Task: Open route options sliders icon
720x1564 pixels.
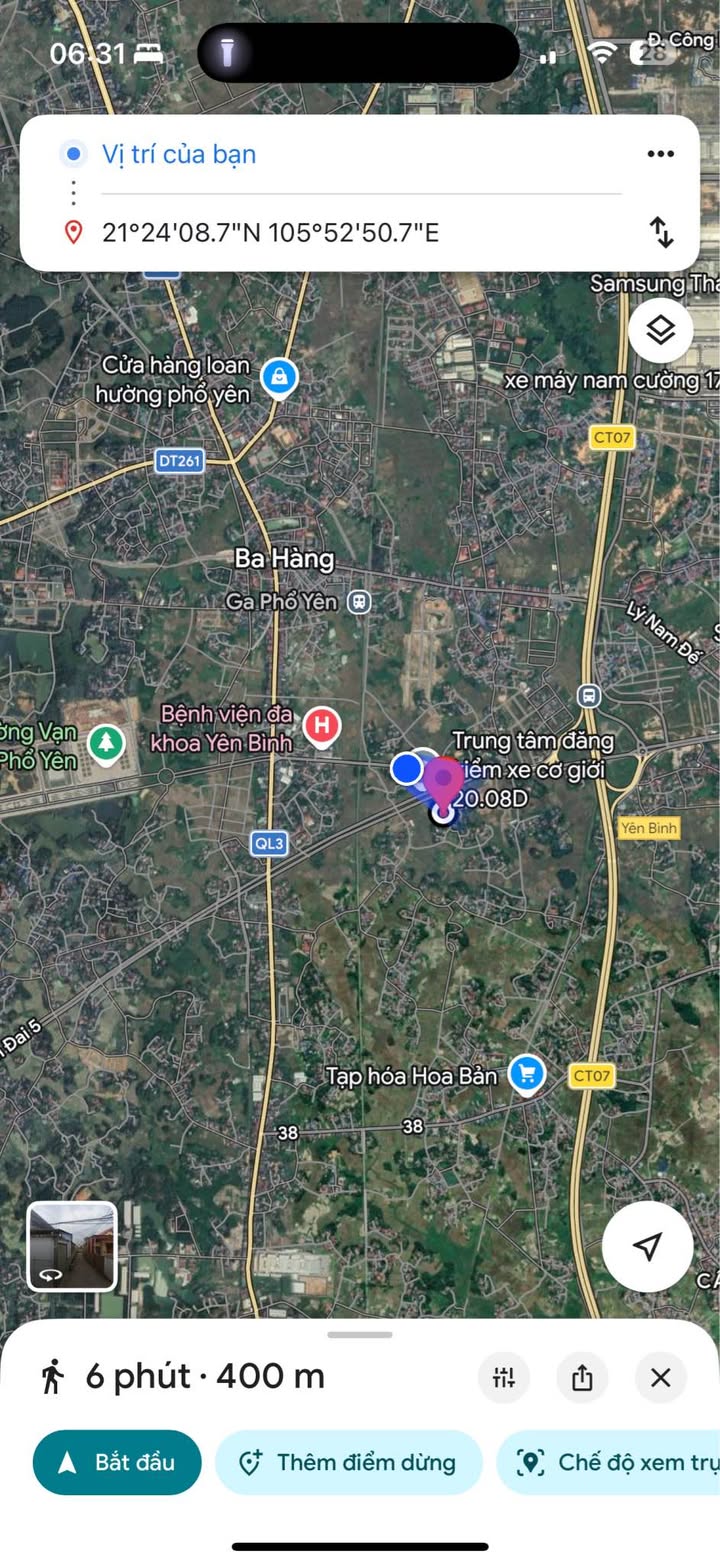Action: click(504, 1377)
